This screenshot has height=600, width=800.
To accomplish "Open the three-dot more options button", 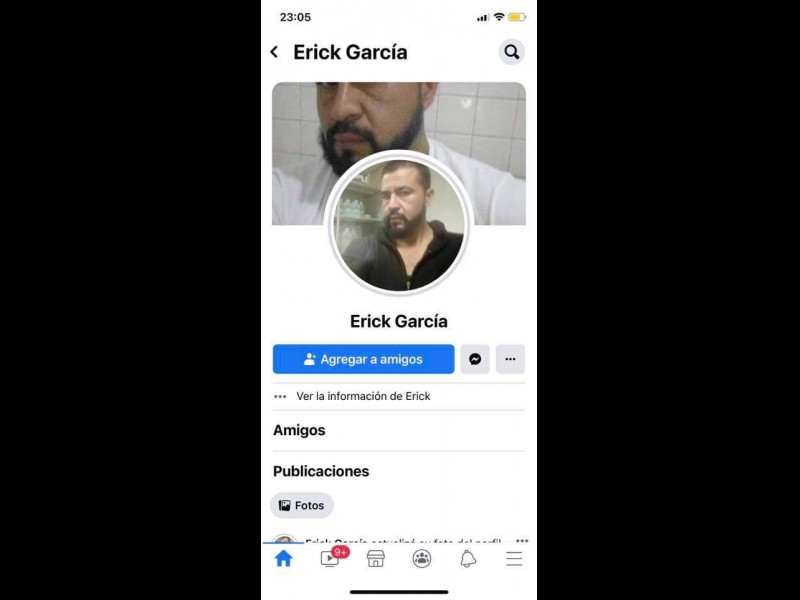I will 510,359.
